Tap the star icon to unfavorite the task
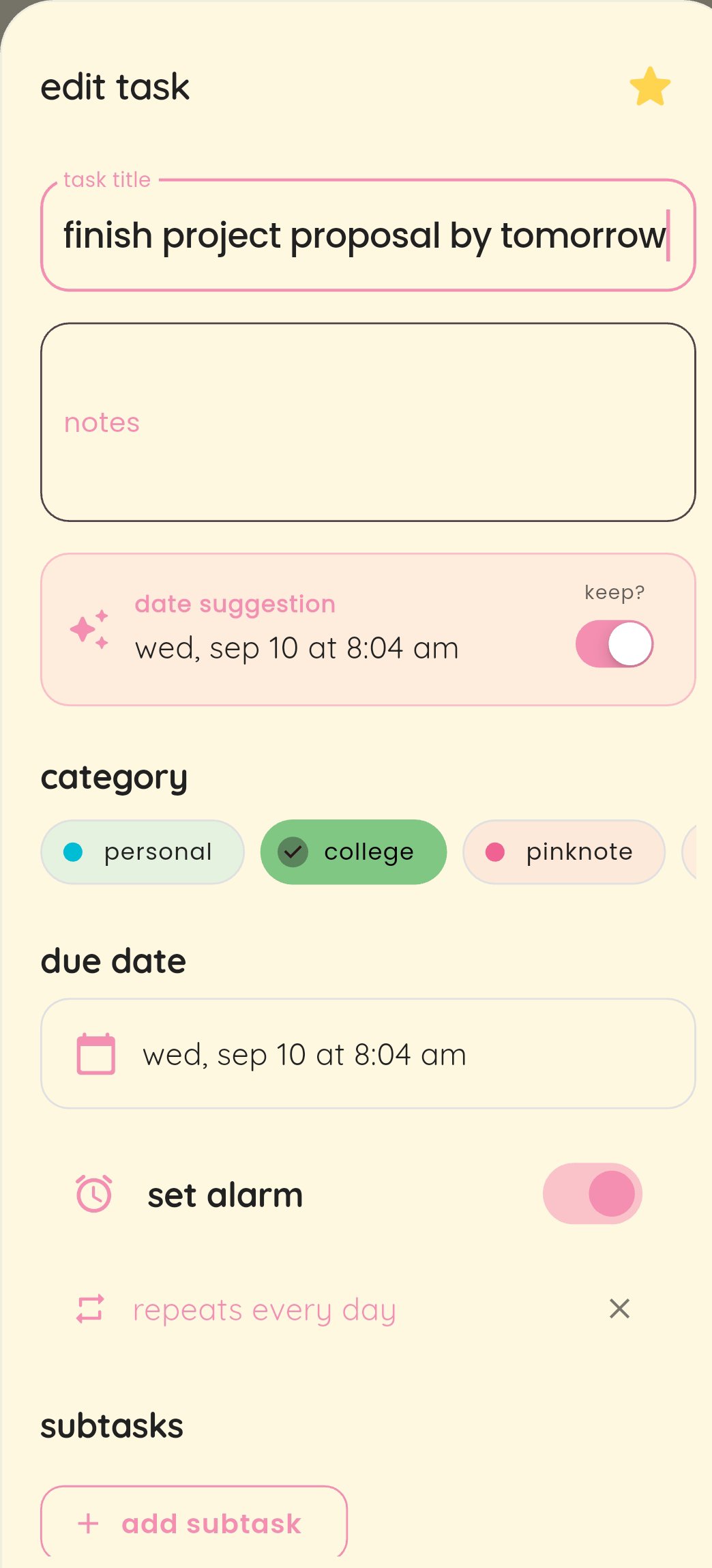712x1568 pixels. [650, 87]
